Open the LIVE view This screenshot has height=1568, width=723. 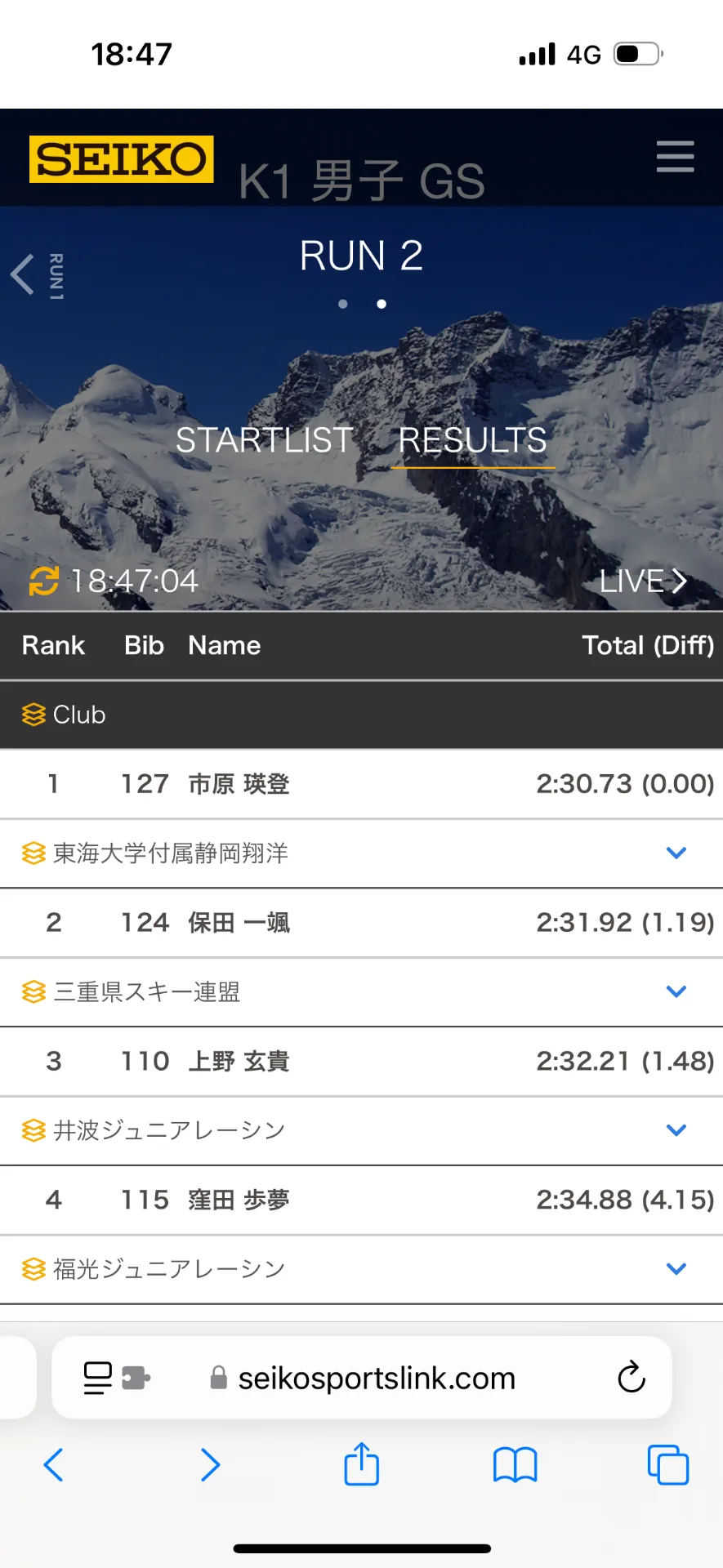642,581
